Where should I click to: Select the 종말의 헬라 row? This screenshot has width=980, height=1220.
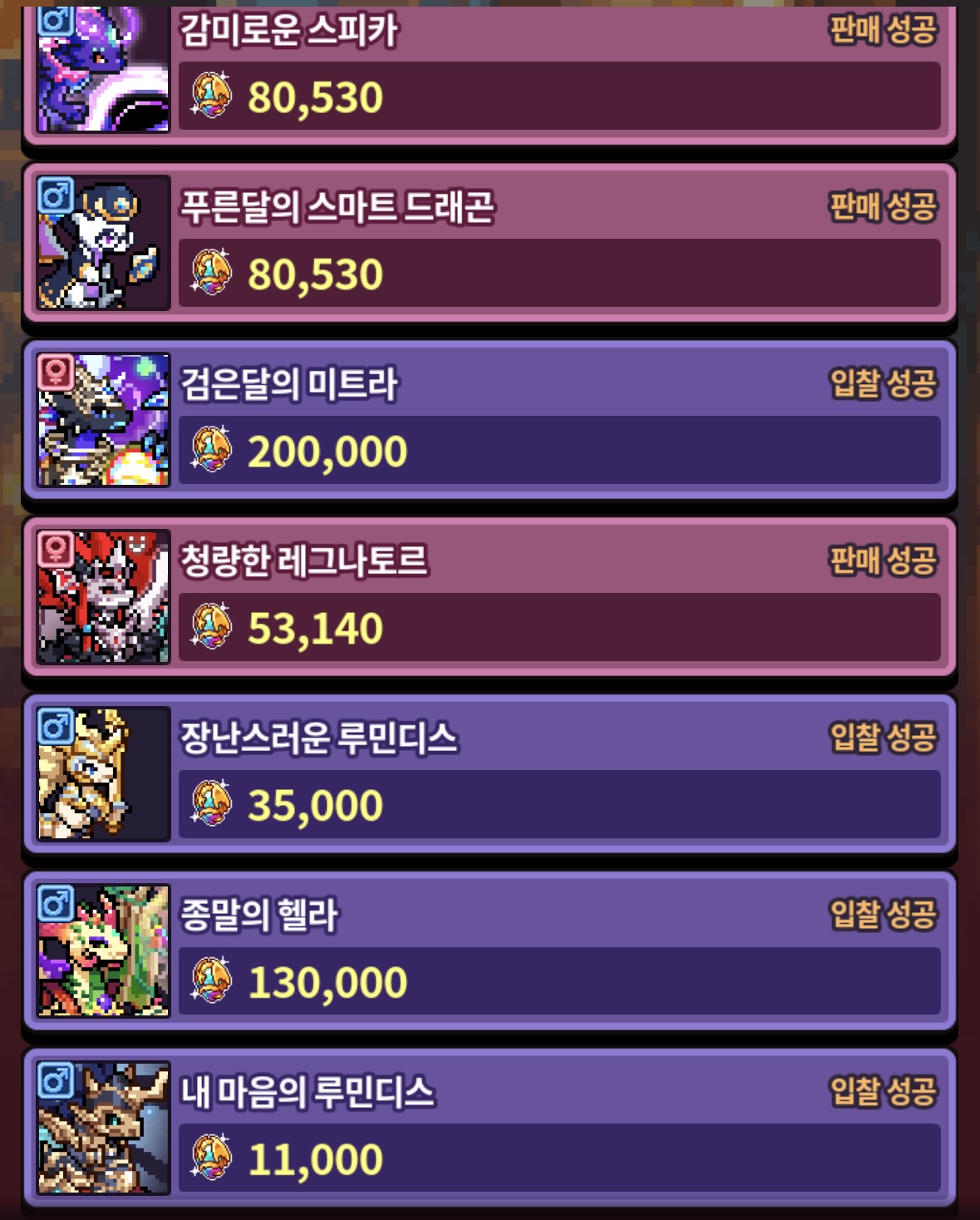pos(490,951)
